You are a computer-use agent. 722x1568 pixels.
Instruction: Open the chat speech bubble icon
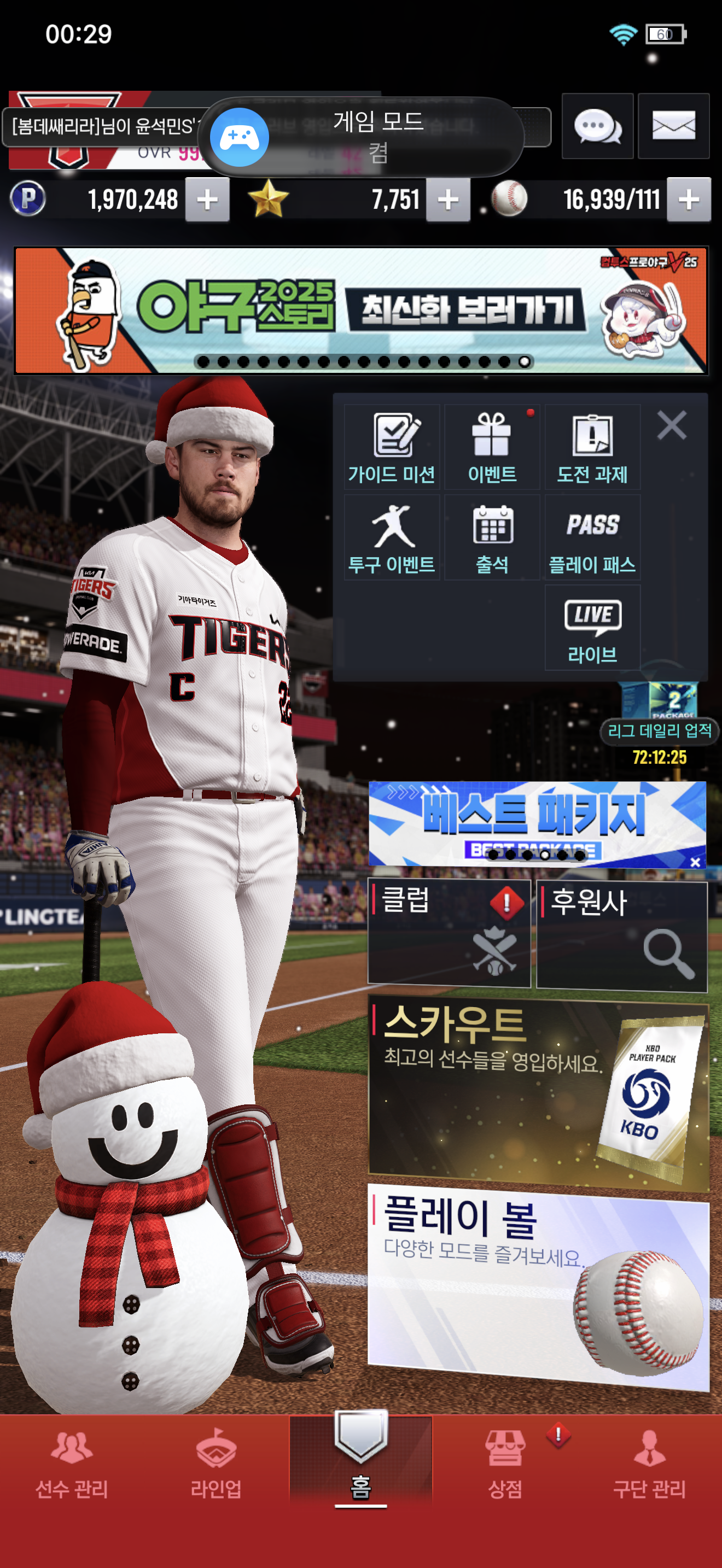[x=597, y=126]
